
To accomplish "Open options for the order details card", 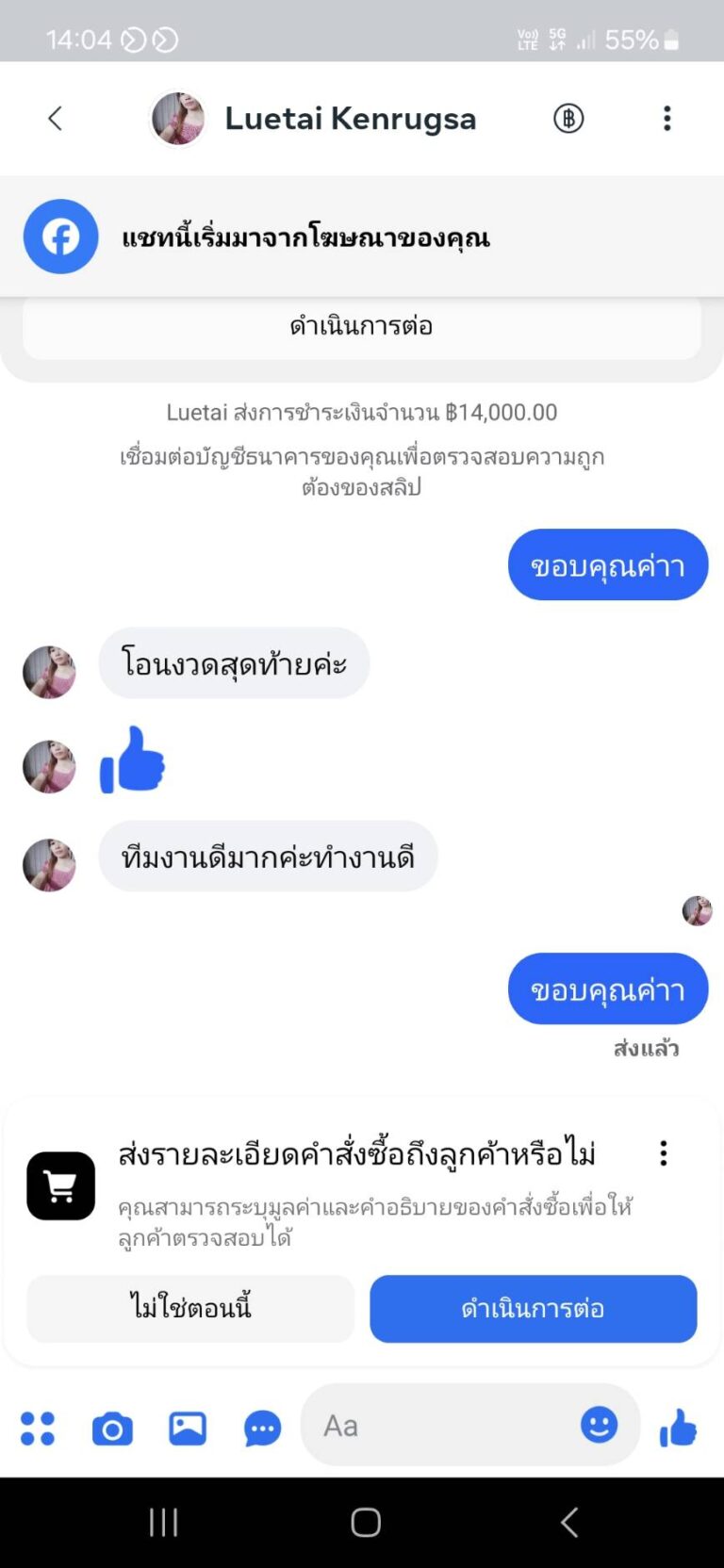I will [x=664, y=1153].
